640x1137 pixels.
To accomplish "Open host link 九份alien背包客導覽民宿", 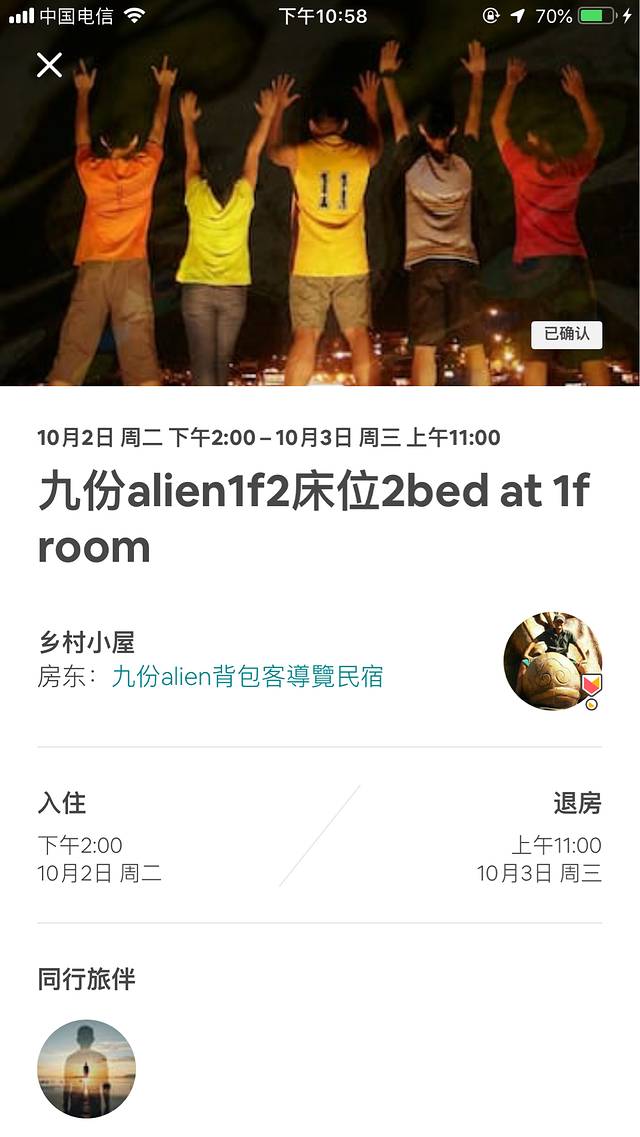I will tap(247, 677).
